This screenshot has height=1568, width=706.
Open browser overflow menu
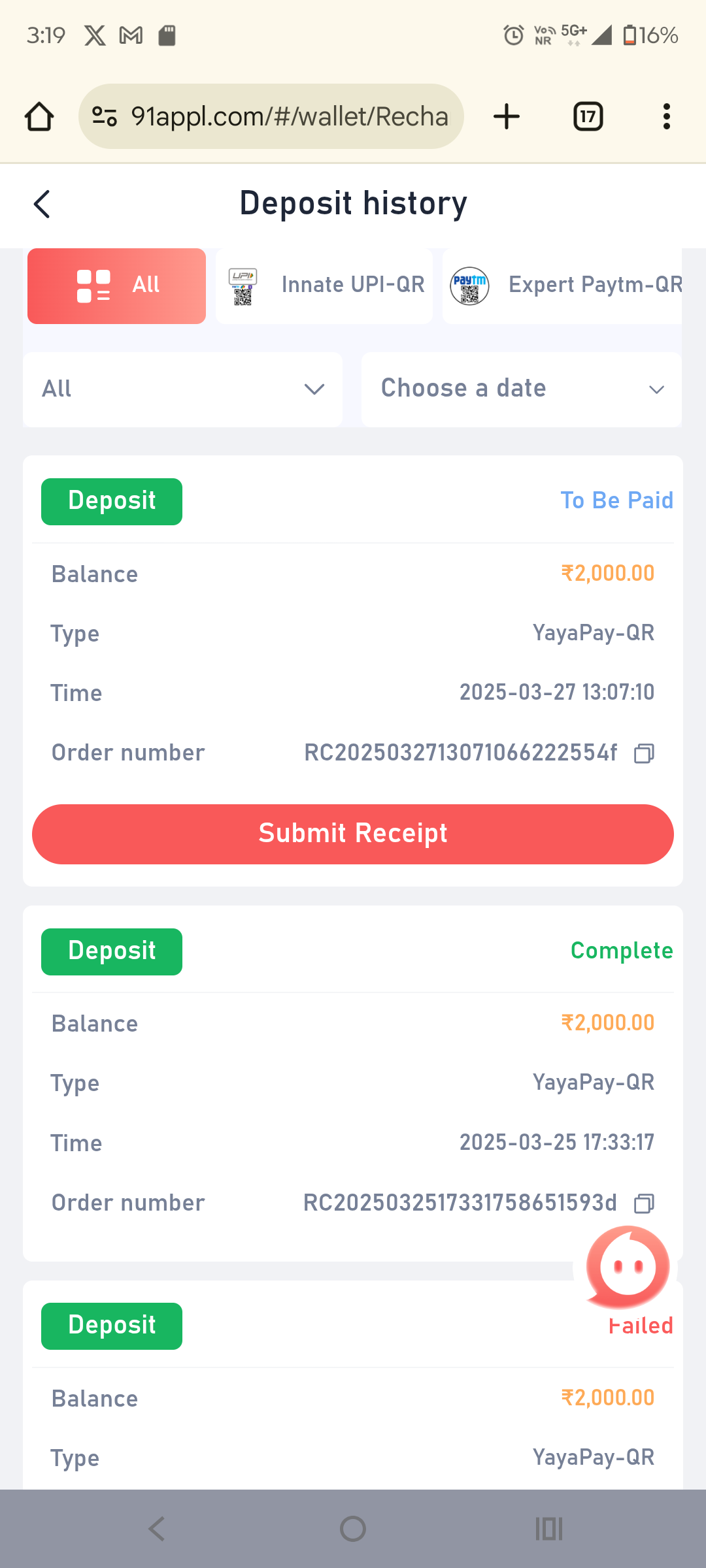(666, 117)
